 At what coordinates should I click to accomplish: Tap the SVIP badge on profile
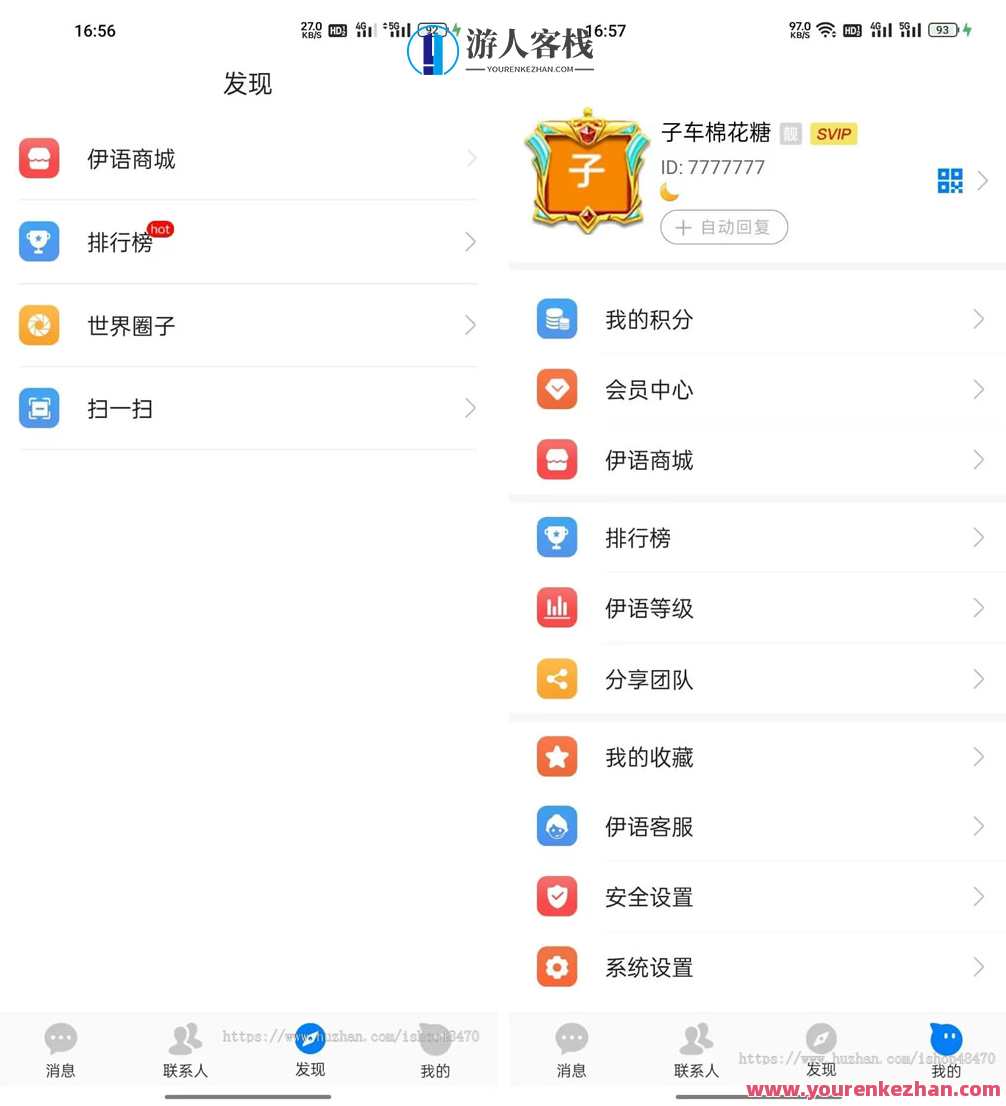tap(834, 133)
